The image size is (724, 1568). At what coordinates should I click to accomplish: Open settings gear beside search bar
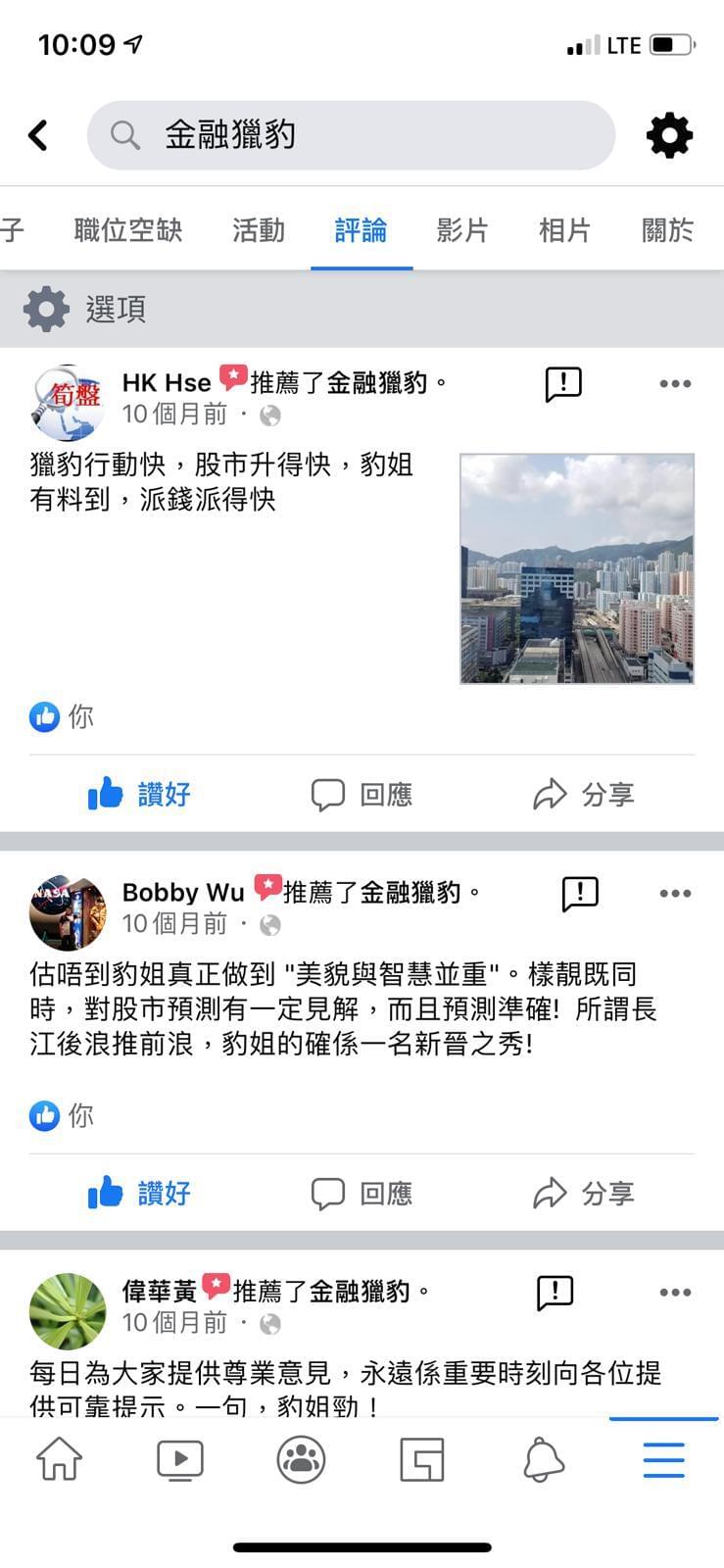click(x=669, y=135)
